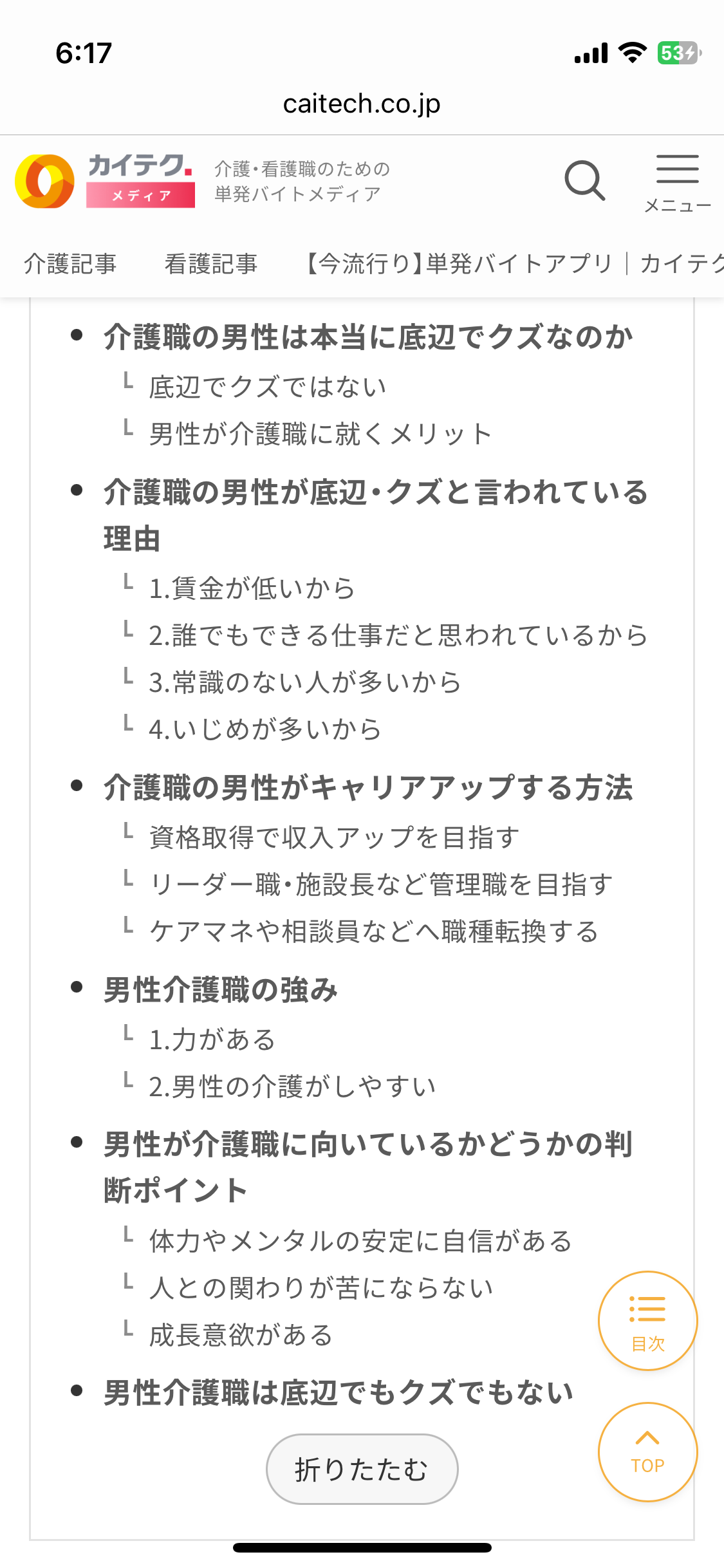Switch to the 看護記事 tab
The width and height of the screenshot is (724, 1568).
click(x=211, y=264)
